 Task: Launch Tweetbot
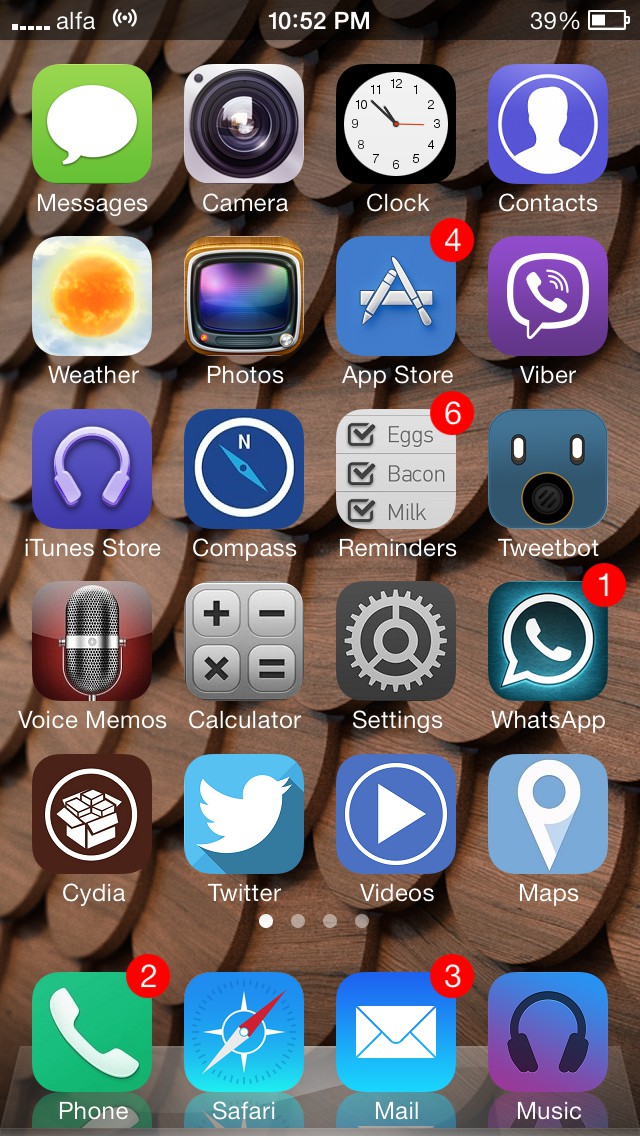pyautogui.click(x=548, y=469)
